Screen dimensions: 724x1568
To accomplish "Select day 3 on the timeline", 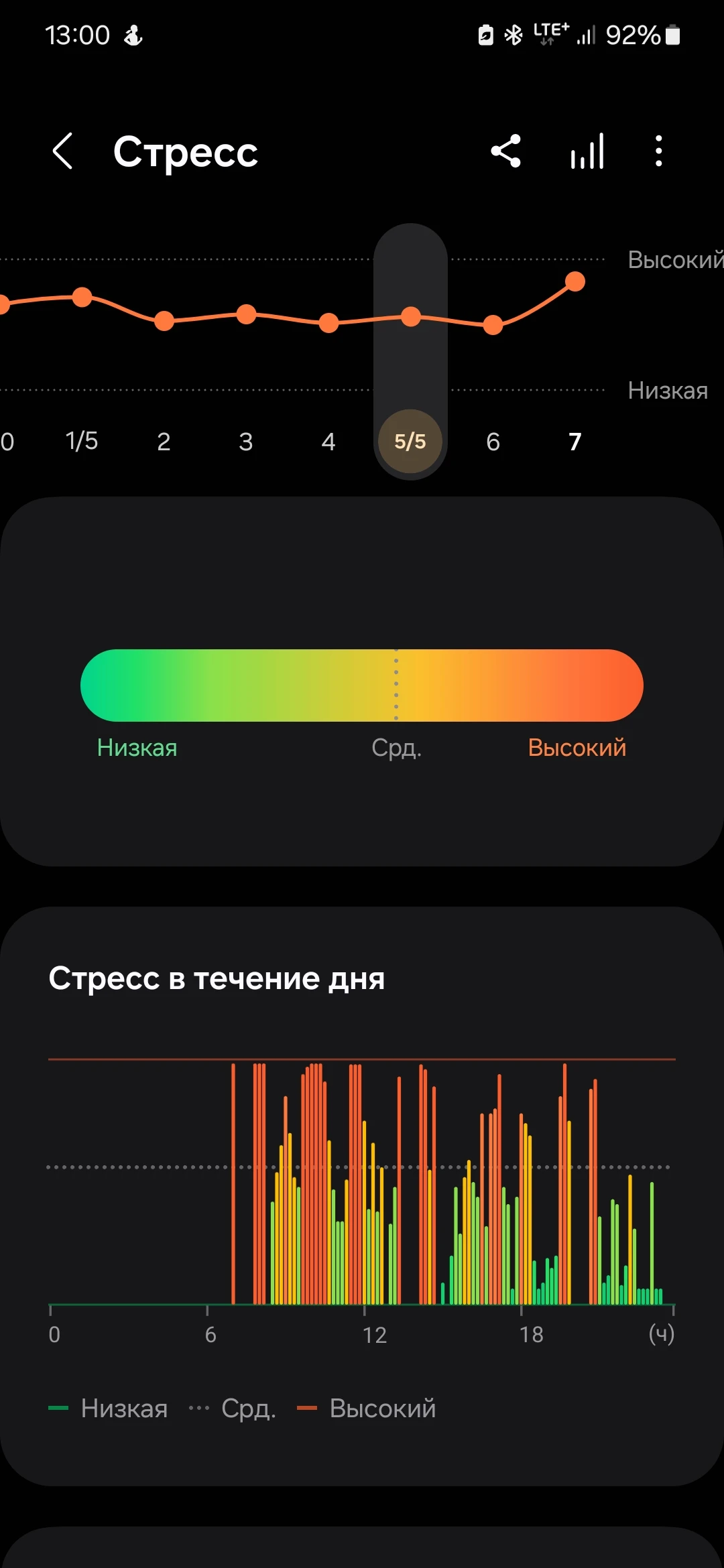I will (x=246, y=442).
